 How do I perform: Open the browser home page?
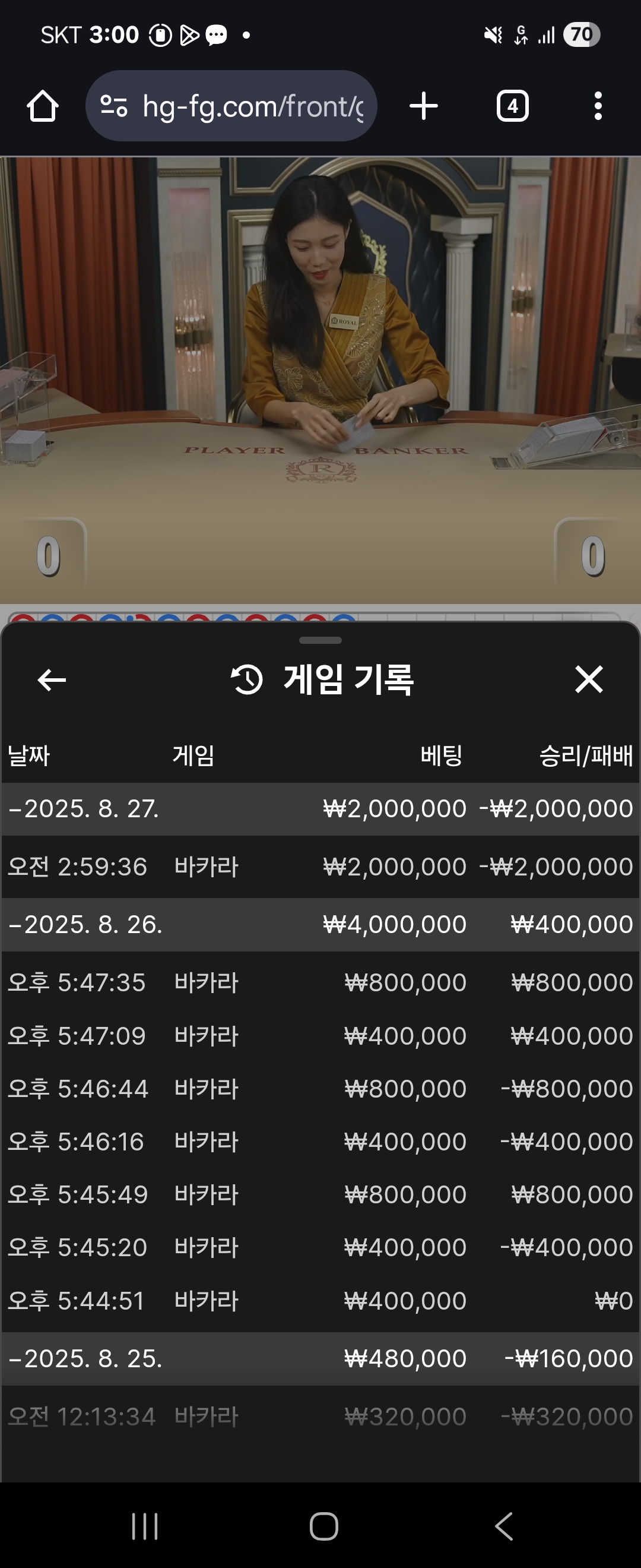point(43,106)
